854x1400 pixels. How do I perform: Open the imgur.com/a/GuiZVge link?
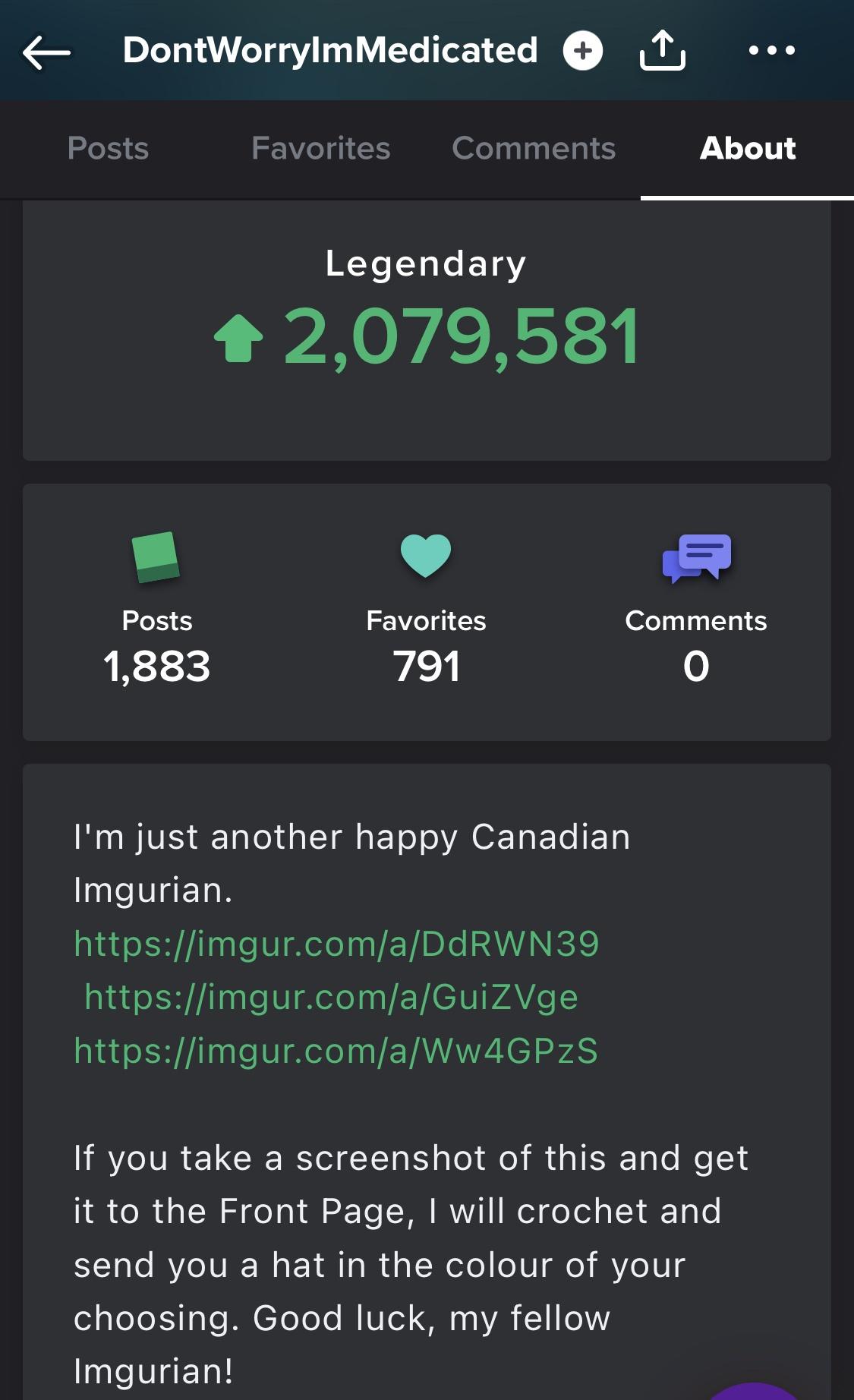point(331,997)
